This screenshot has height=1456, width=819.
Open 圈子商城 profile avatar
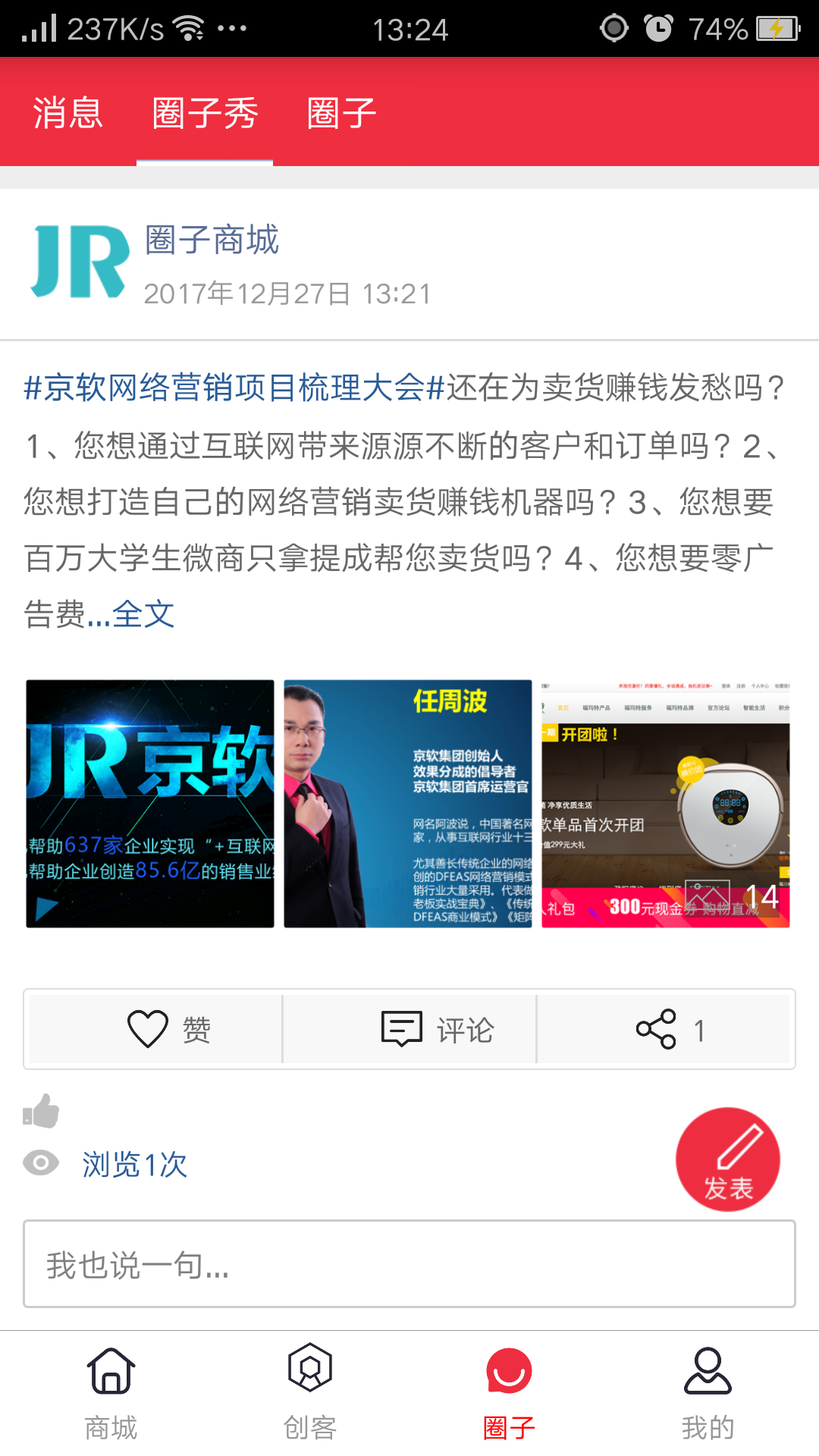click(79, 262)
